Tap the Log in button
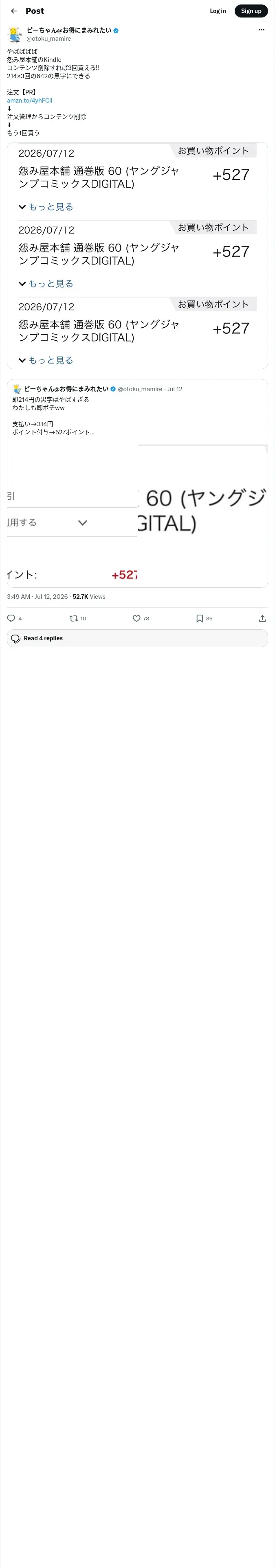The width and height of the screenshot is (275, 1568). [218, 11]
